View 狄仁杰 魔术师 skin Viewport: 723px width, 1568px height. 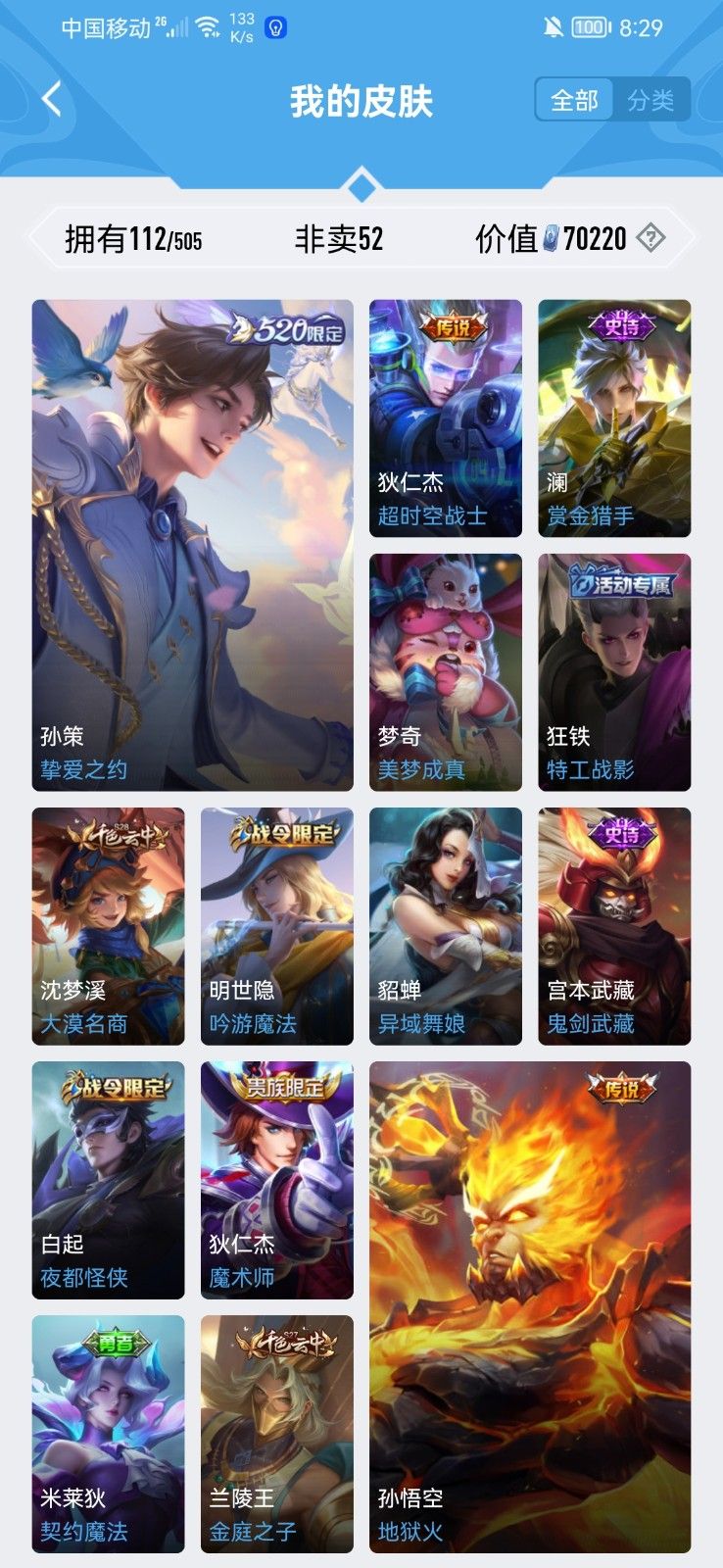click(x=276, y=1180)
